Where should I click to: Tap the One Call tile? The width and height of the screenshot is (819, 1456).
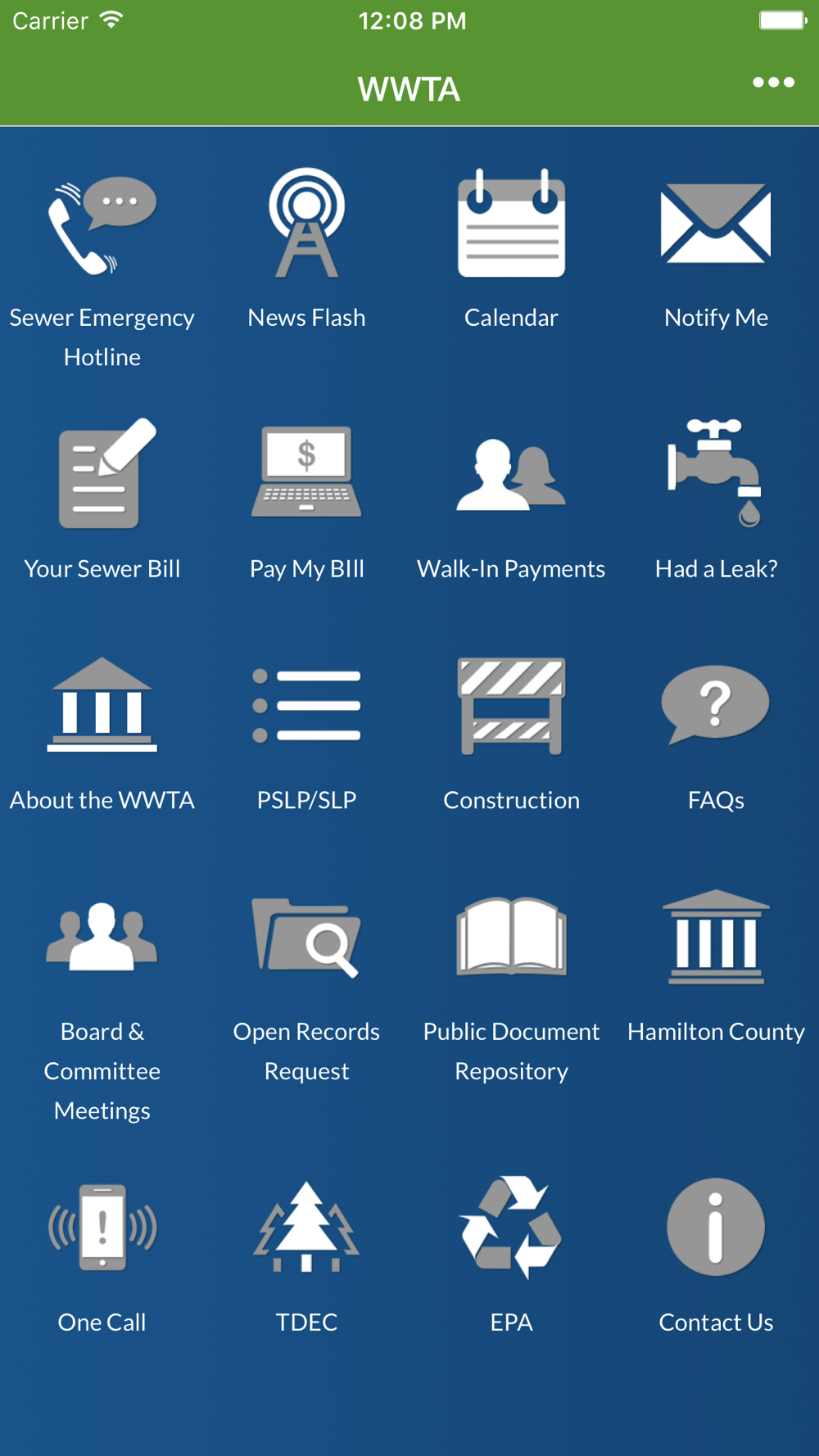(x=102, y=1255)
